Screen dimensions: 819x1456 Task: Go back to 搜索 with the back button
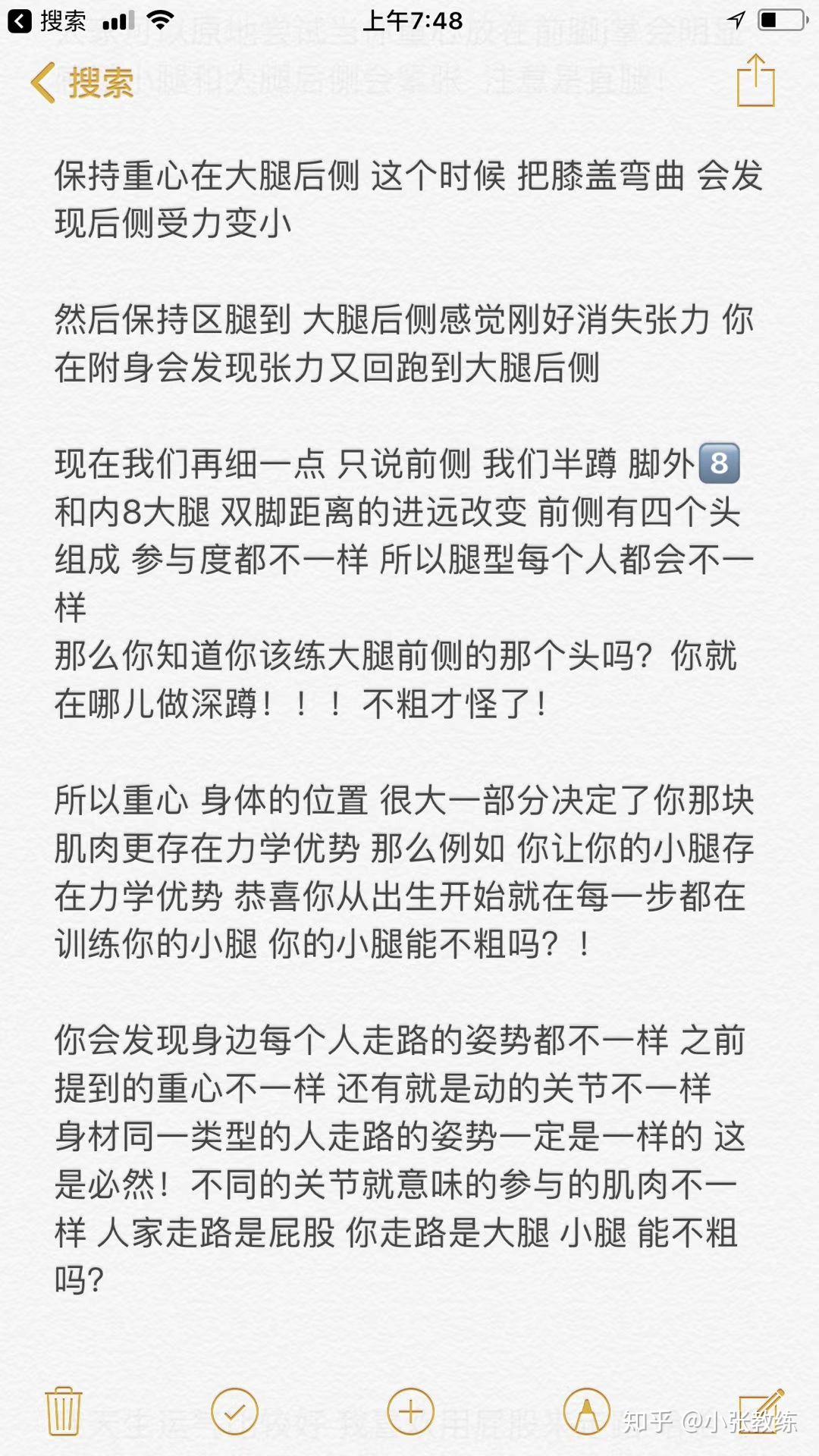coord(82,82)
